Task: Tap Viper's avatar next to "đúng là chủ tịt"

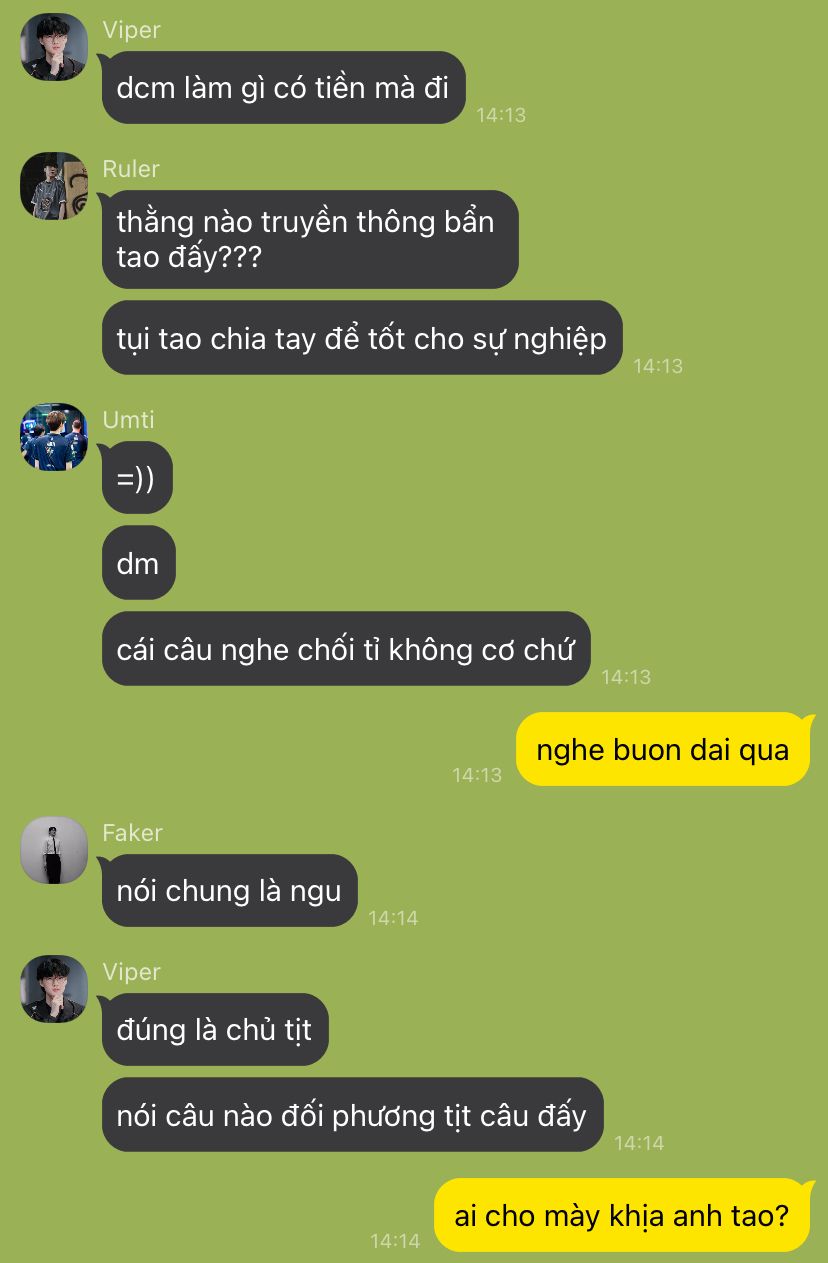Action: tap(54, 989)
